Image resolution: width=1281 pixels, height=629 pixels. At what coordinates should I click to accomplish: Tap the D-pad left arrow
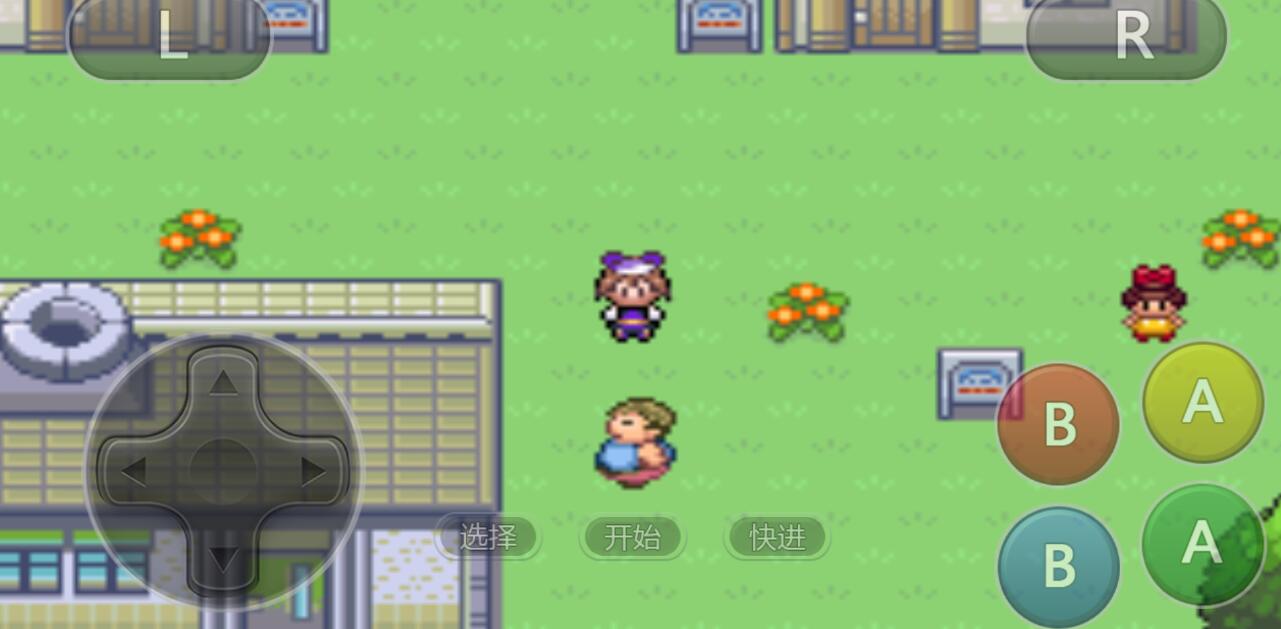point(134,471)
